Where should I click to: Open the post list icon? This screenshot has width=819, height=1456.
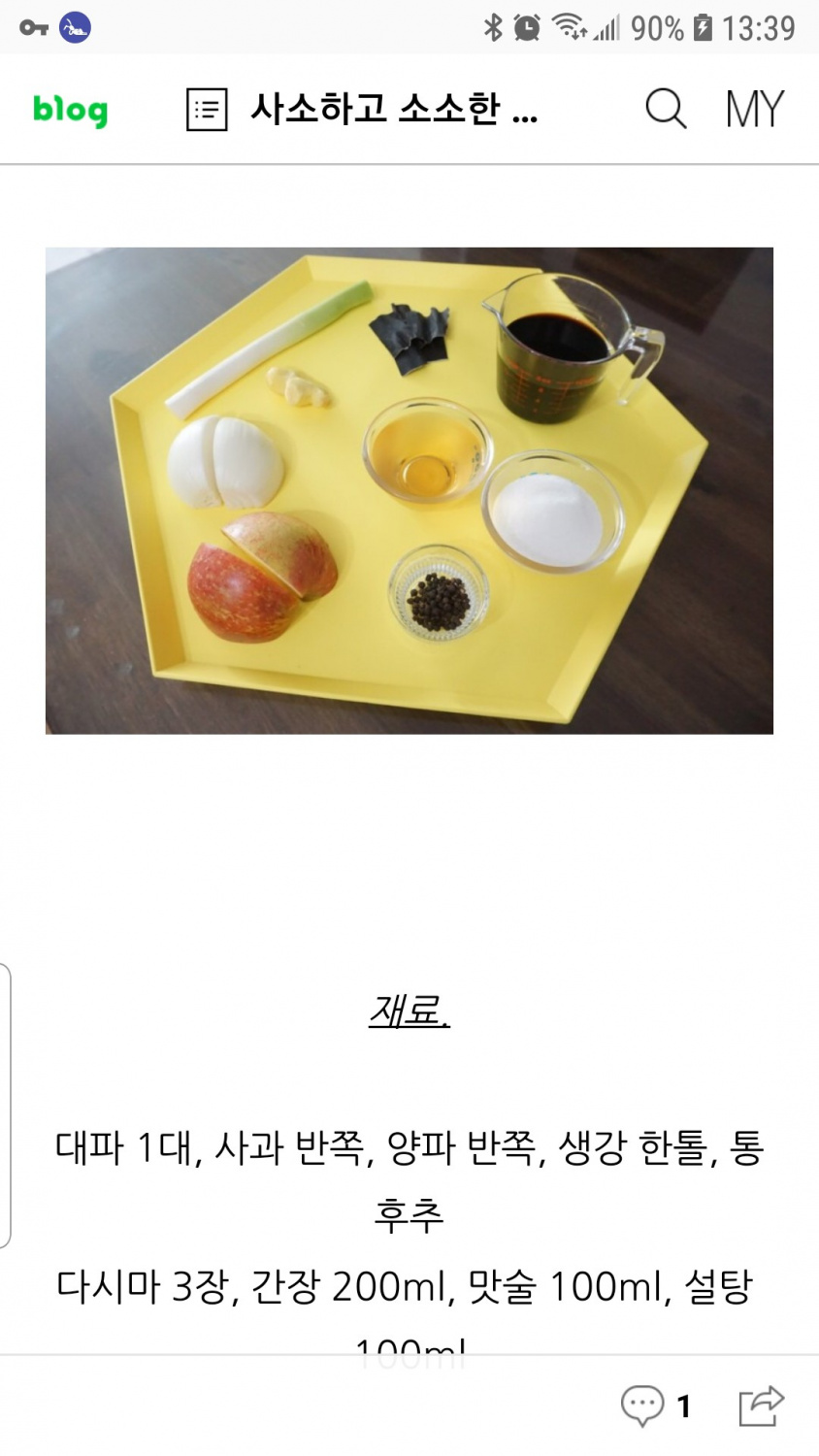pyautogui.click(x=207, y=110)
